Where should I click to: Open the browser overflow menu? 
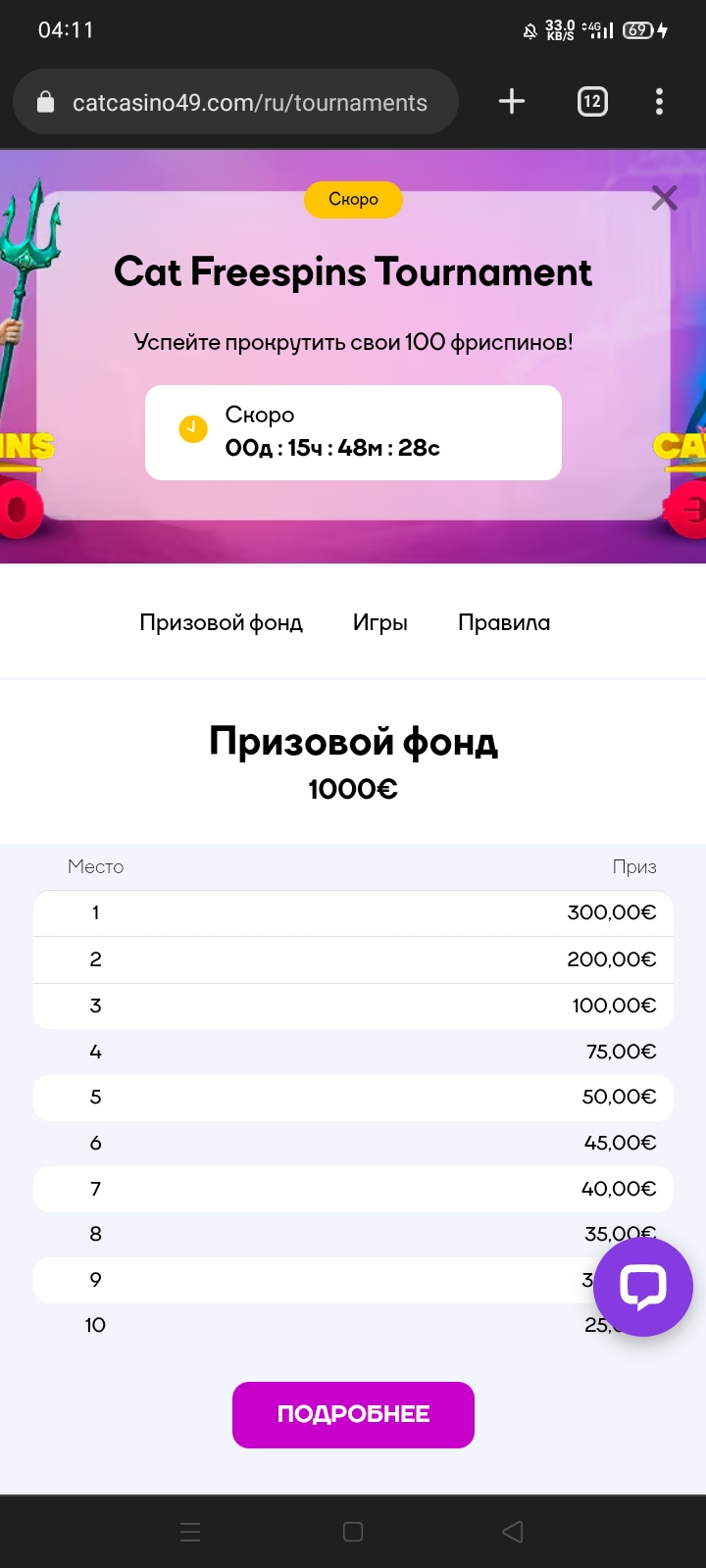coord(659,102)
